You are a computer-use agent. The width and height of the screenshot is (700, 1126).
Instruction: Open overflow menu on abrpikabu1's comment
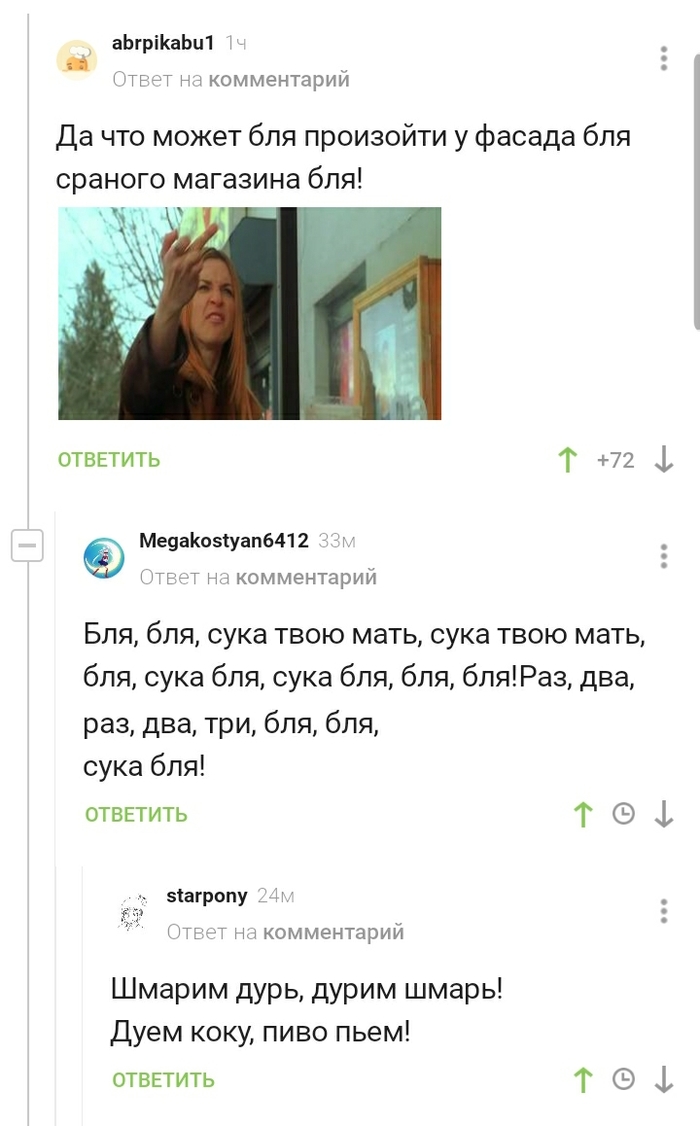pos(664,58)
